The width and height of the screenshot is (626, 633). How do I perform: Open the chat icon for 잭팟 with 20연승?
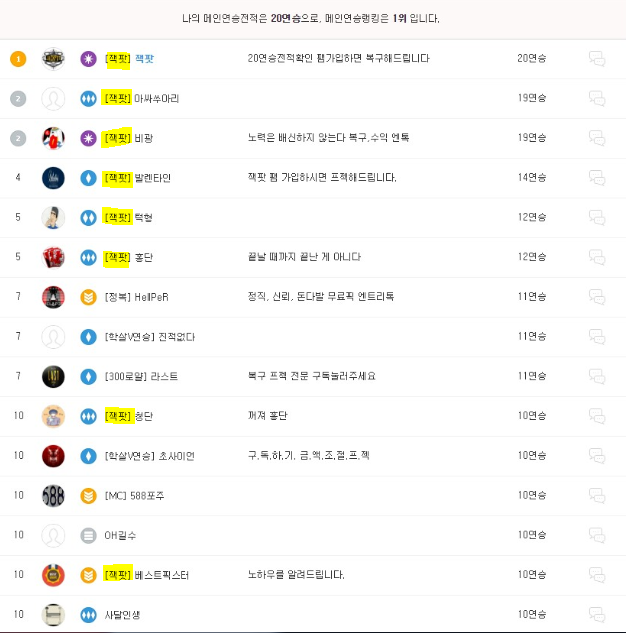point(597,59)
